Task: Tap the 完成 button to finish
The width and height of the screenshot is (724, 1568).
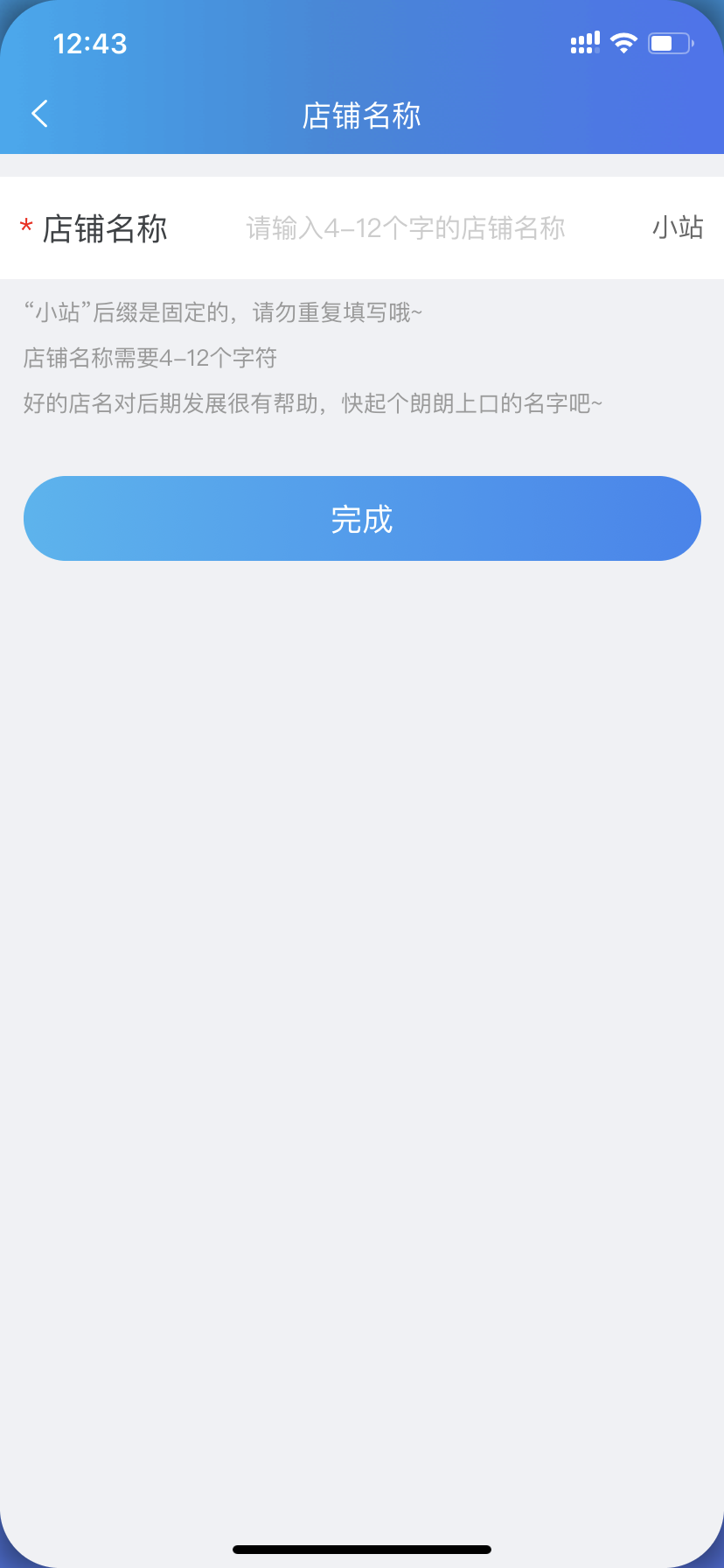Action: pos(362,519)
